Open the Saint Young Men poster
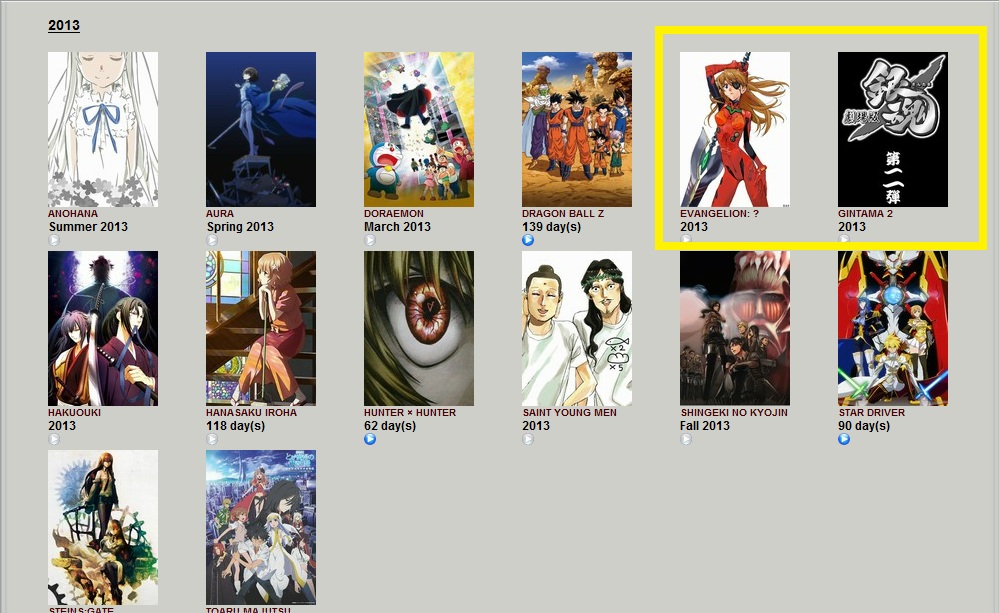Screen dimensions: 999x613 click(x=577, y=328)
